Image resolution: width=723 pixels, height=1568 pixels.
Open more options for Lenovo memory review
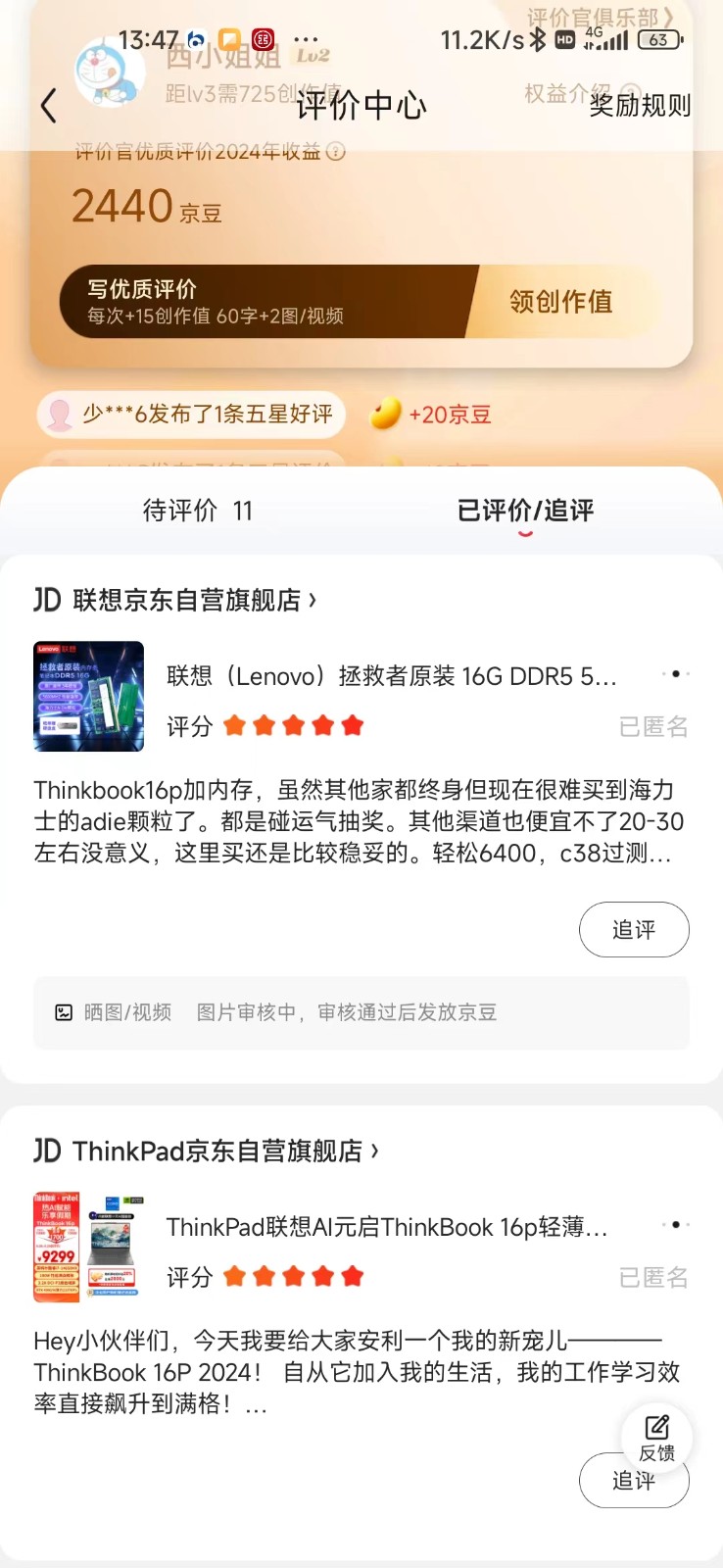pyautogui.click(x=675, y=674)
